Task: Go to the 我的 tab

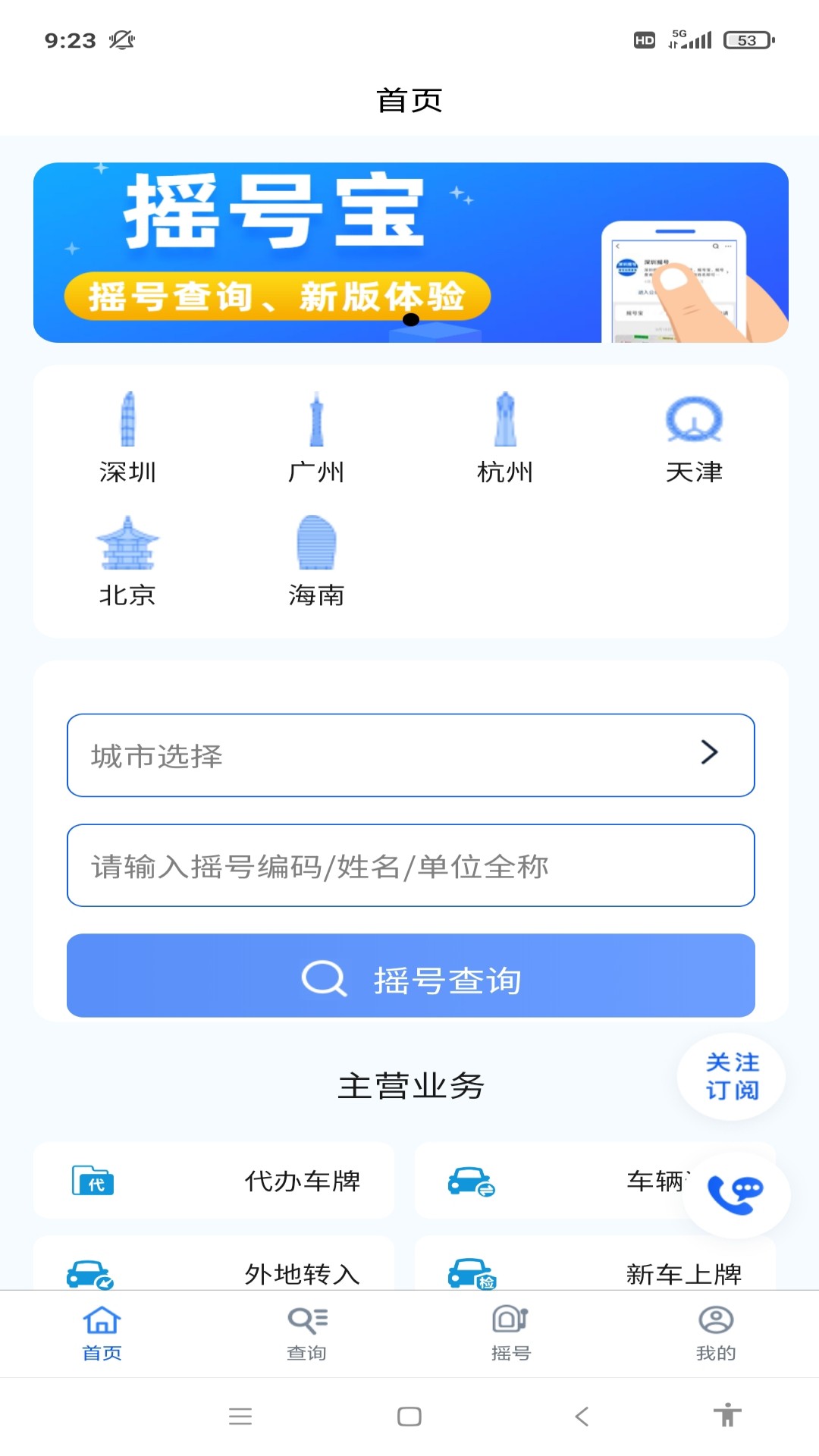Action: point(716,1334)
